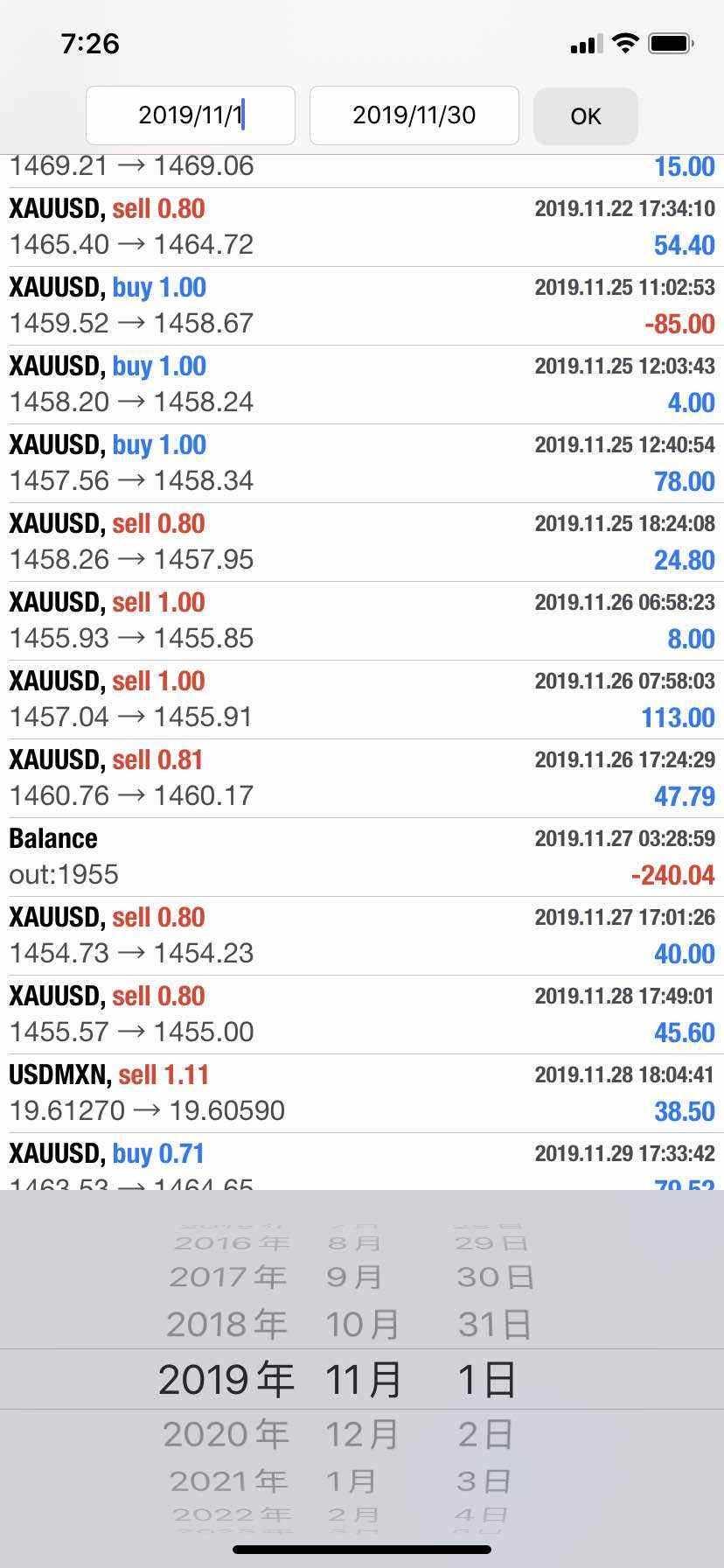Open XAUUSD trade closed 2019.11.28 17:49:01
Image resolution: width=724 pixels, height=1568 pixels.
362,1015
